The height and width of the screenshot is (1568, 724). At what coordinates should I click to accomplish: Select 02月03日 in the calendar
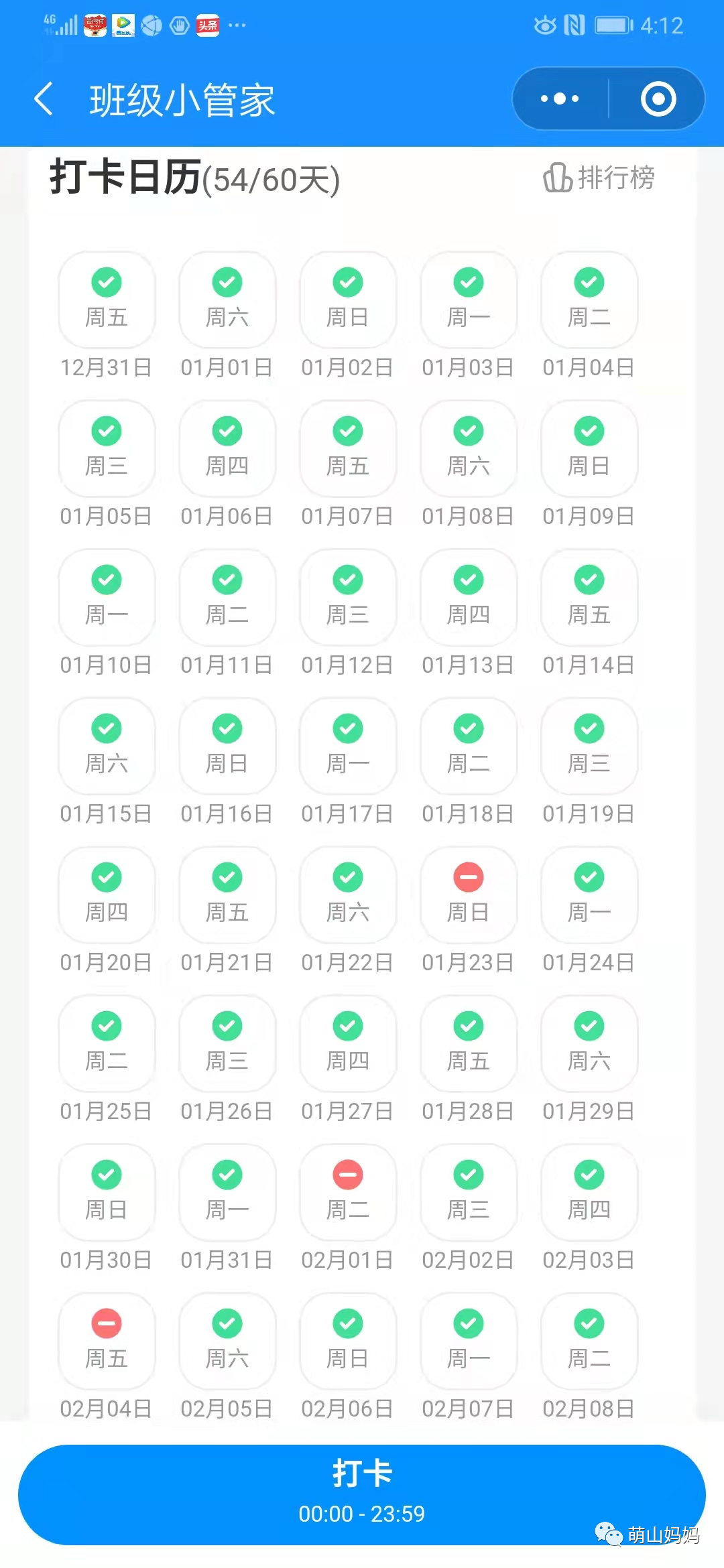click(x=589, y=1192)
